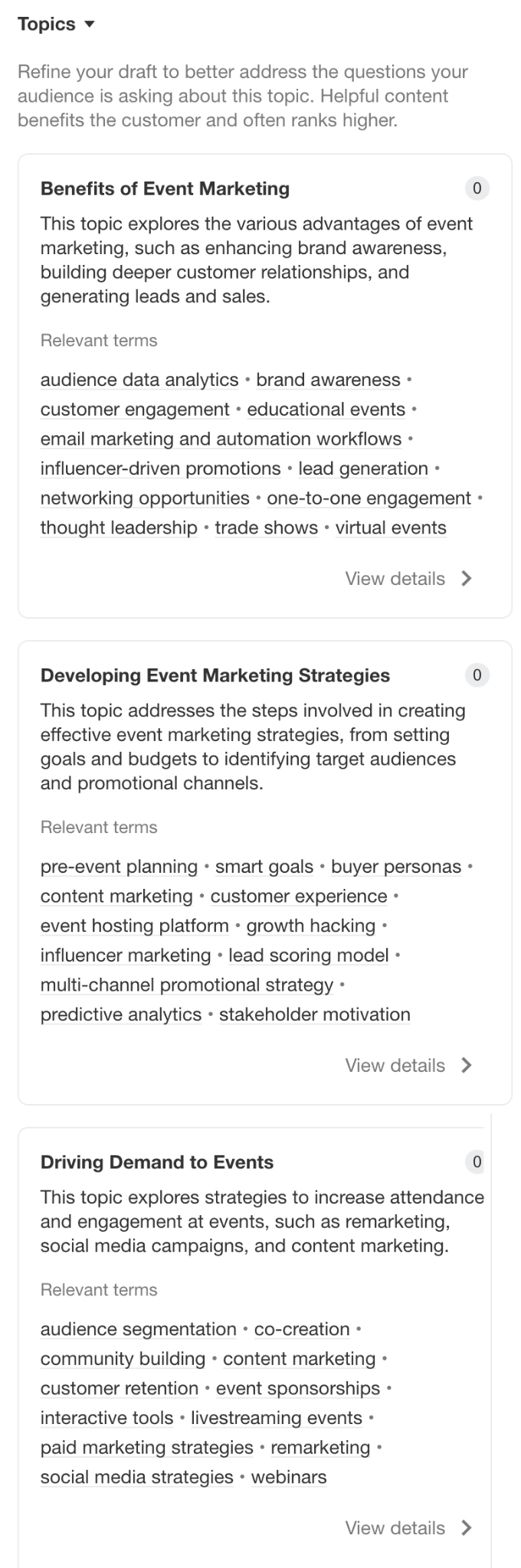Tap the predictive analytics term
Screen dimensions: 521x1568
(121, 1015)
